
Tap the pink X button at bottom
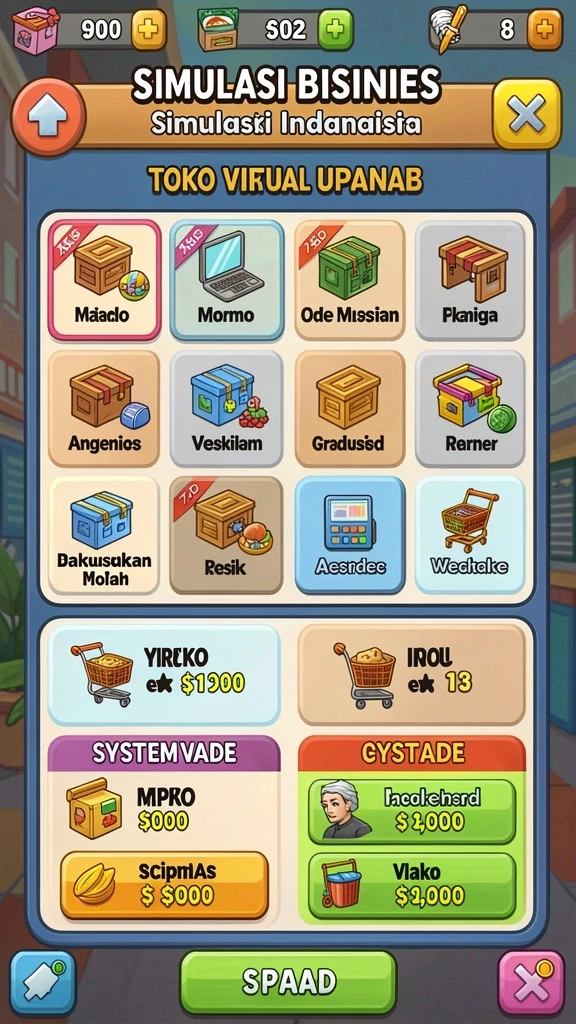click(531, 983)
